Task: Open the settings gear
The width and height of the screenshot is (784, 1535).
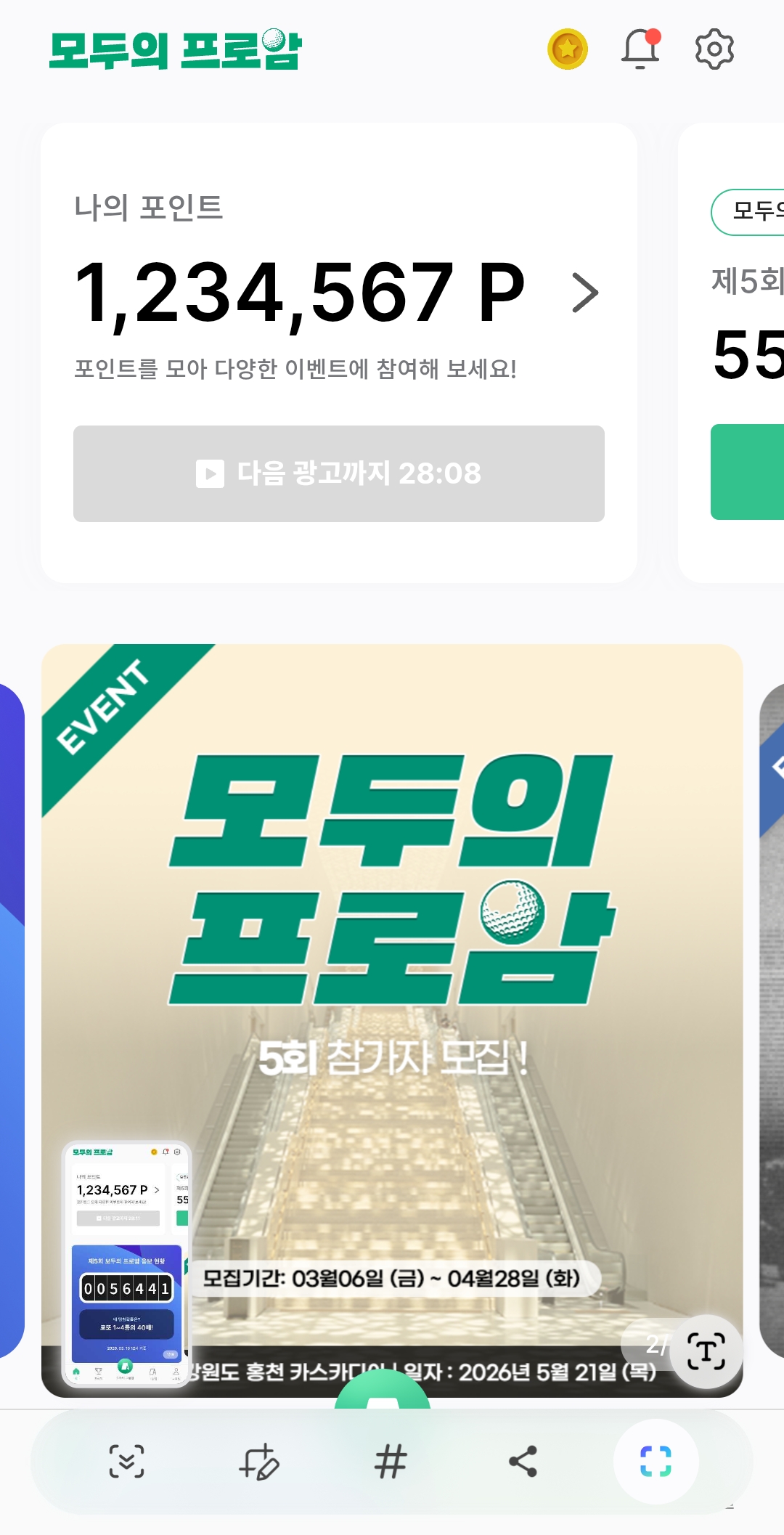Action: pos(714,49)
